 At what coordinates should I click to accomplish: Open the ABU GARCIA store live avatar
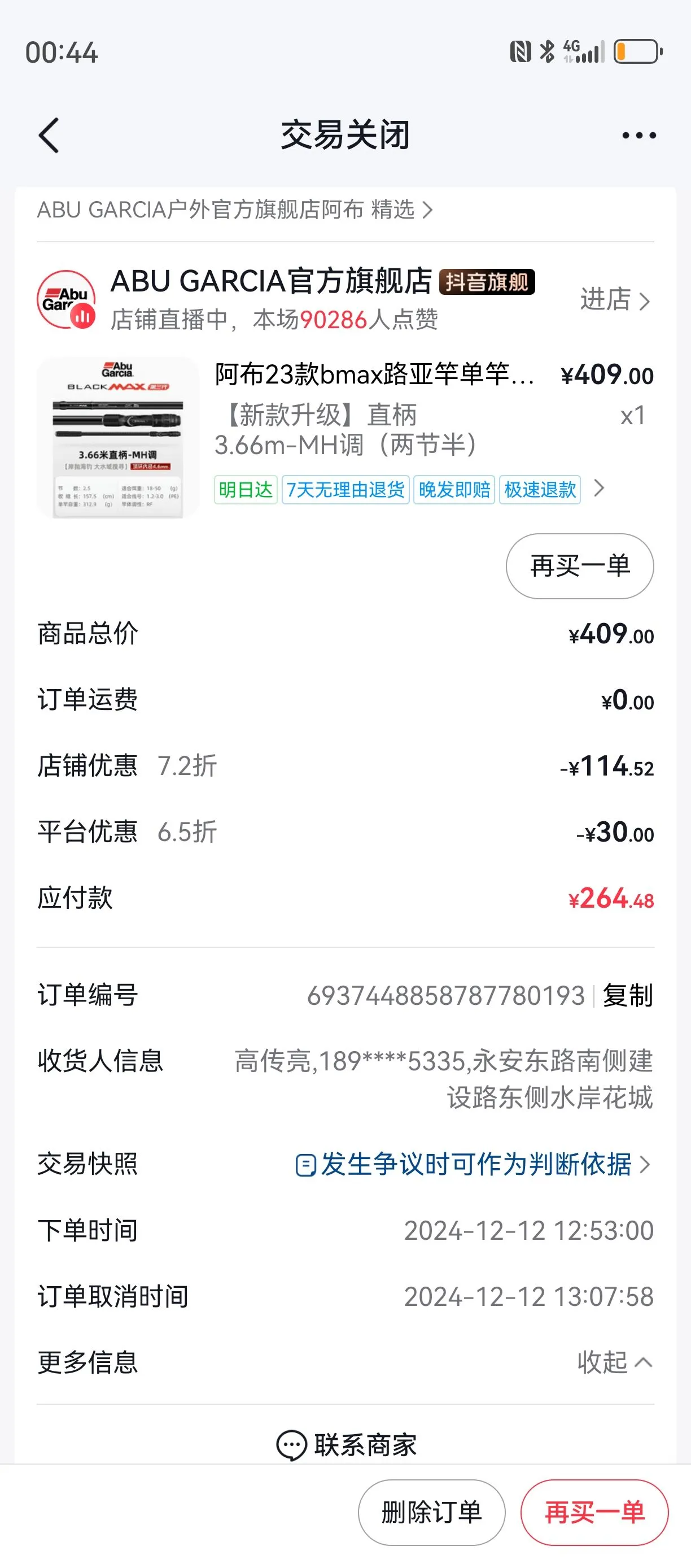coord(65,299)
